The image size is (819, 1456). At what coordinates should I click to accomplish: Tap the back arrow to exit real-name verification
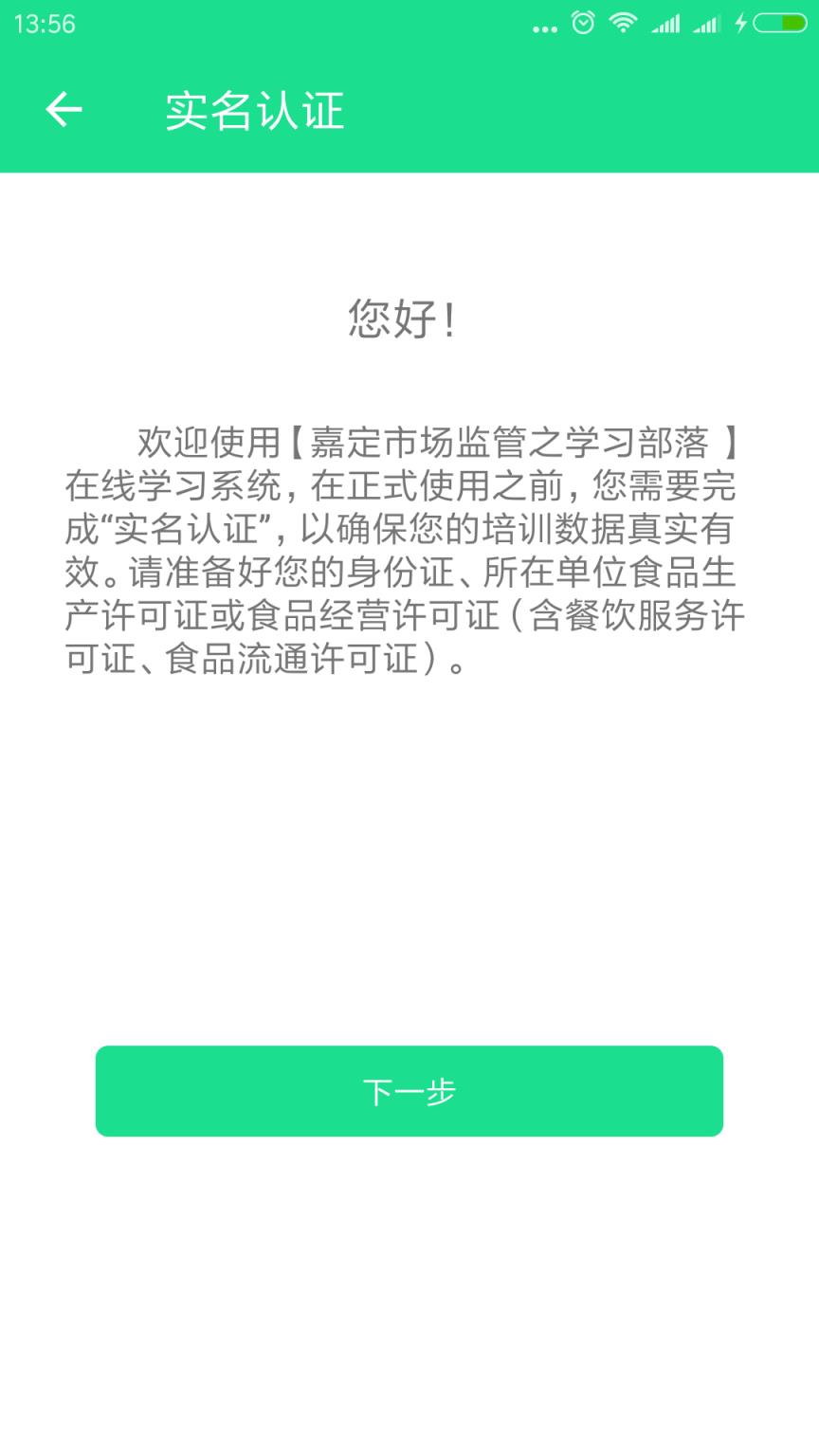point(62,111)
